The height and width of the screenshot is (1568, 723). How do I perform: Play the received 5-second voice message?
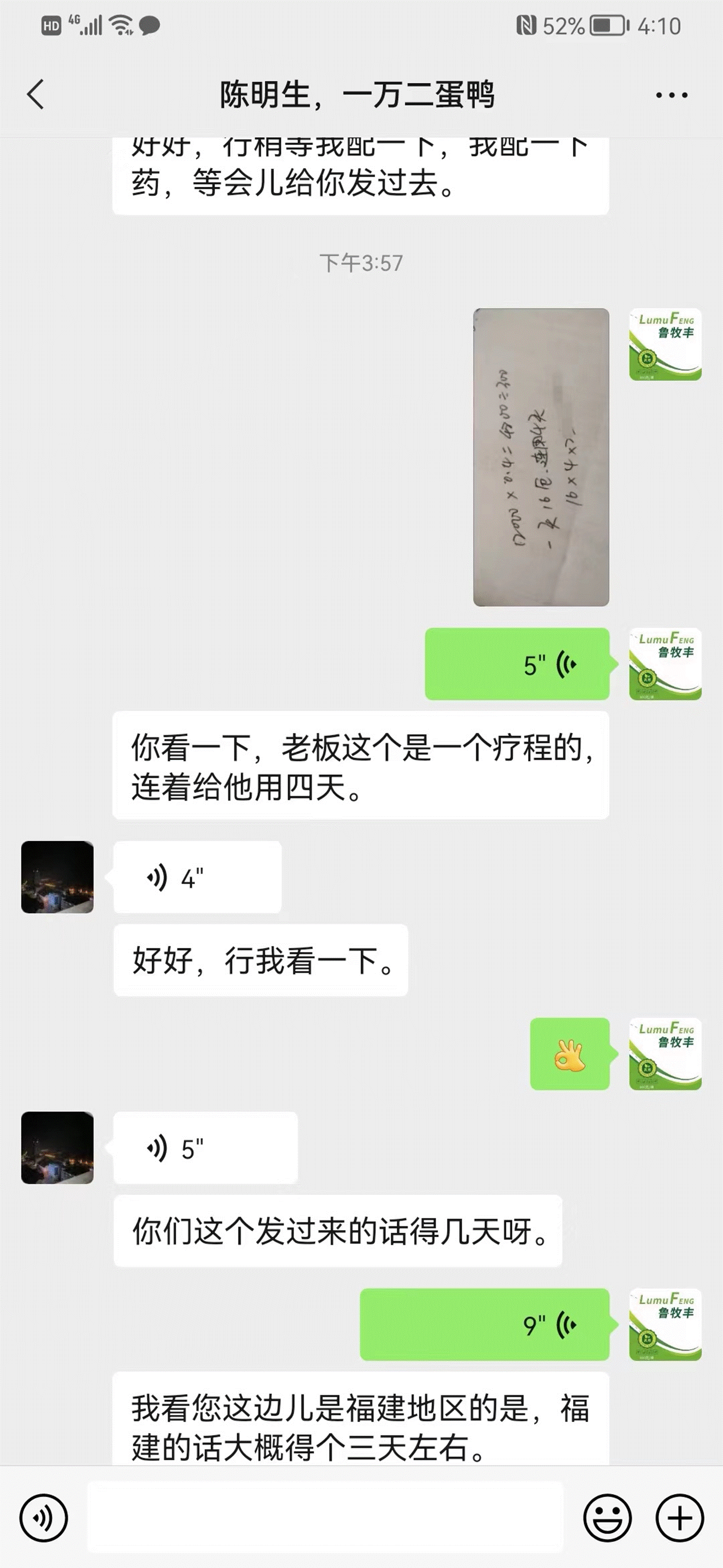pyautogui.click(x=205, y=1148)
